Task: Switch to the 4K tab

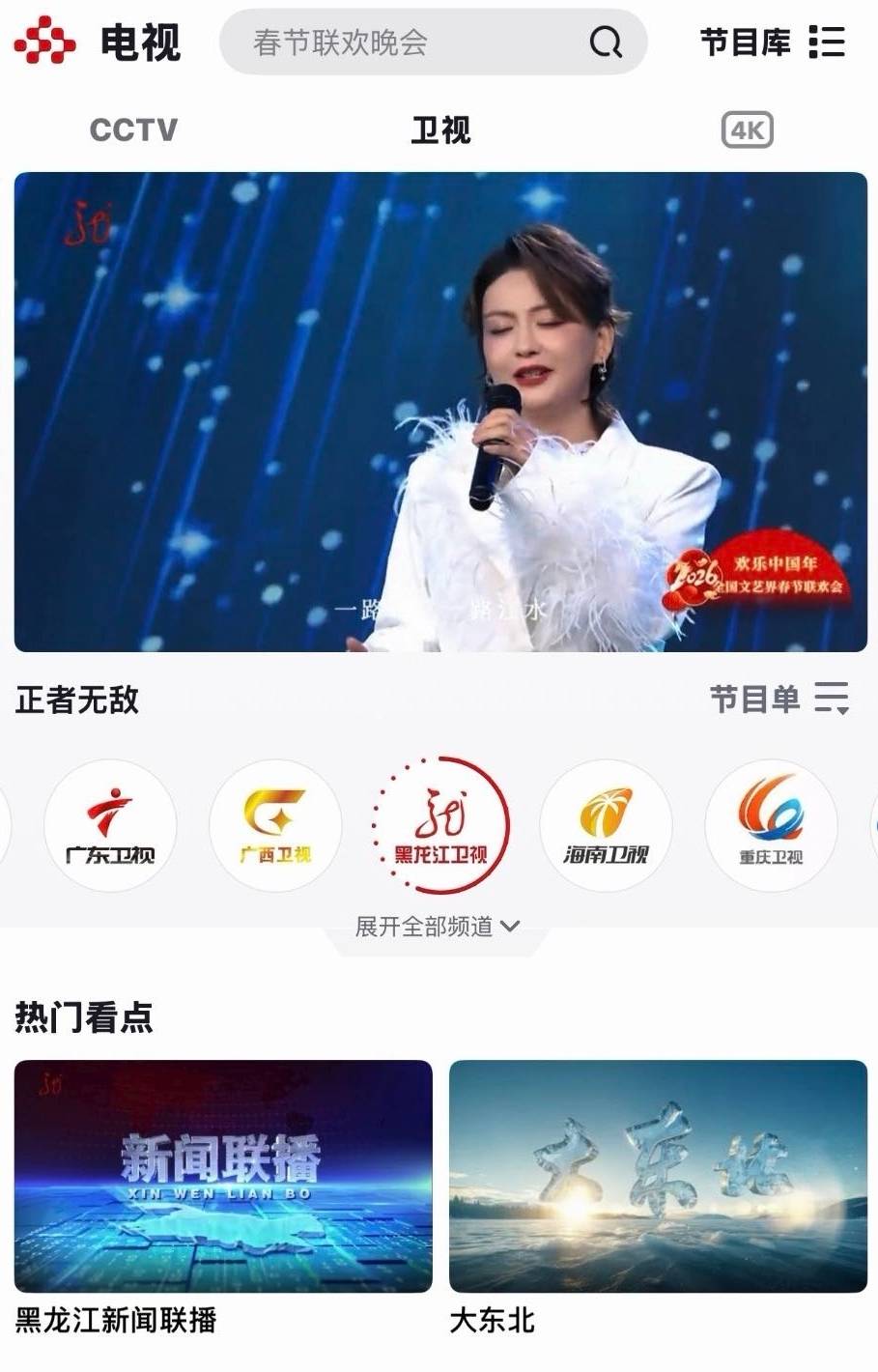Action: pyautogui.click(x=748, y=130)
